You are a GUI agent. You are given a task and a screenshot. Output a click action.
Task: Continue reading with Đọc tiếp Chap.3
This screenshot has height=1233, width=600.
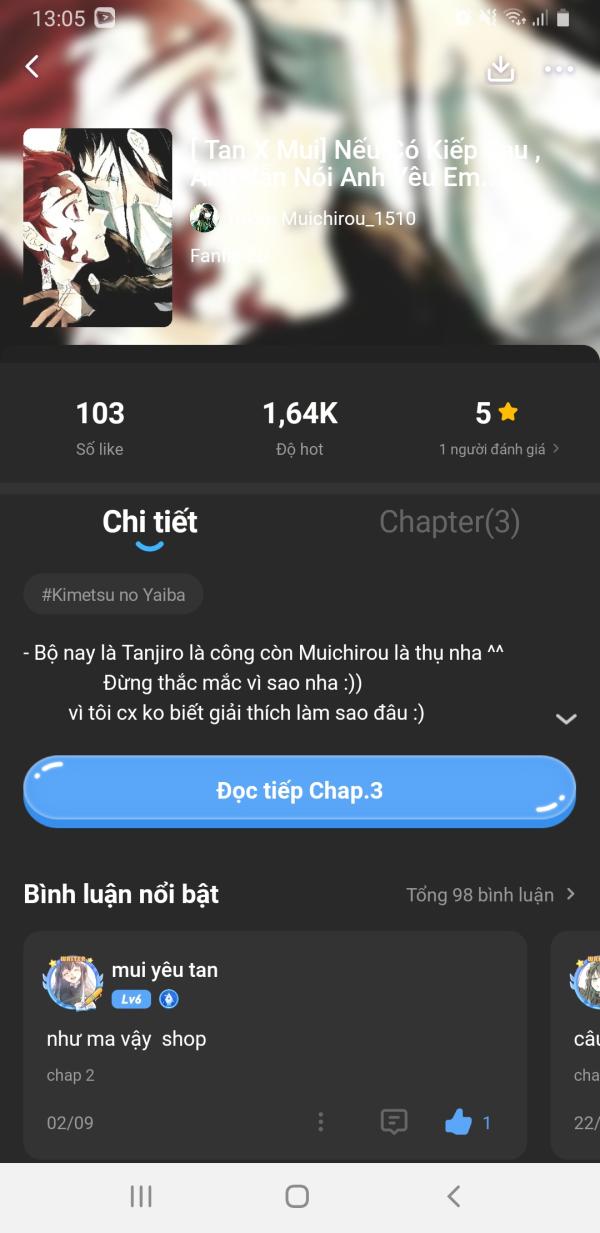(x=299, y=791)
